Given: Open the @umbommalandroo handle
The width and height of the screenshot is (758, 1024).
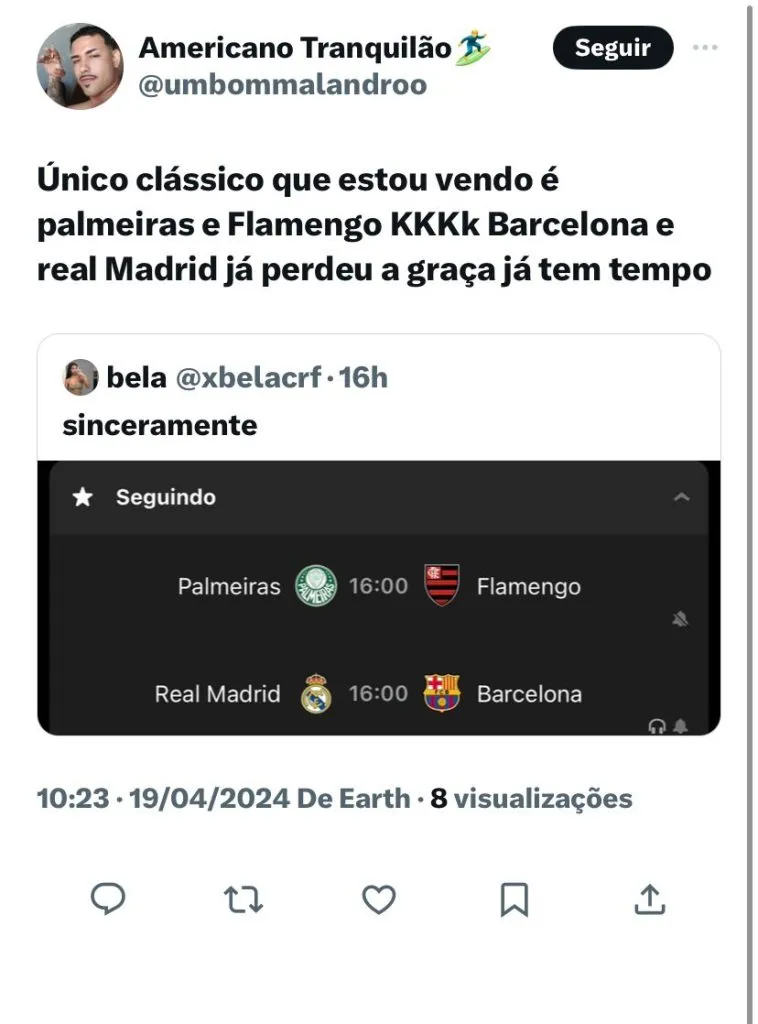Looking at the screenshot, I should (282, 85).
